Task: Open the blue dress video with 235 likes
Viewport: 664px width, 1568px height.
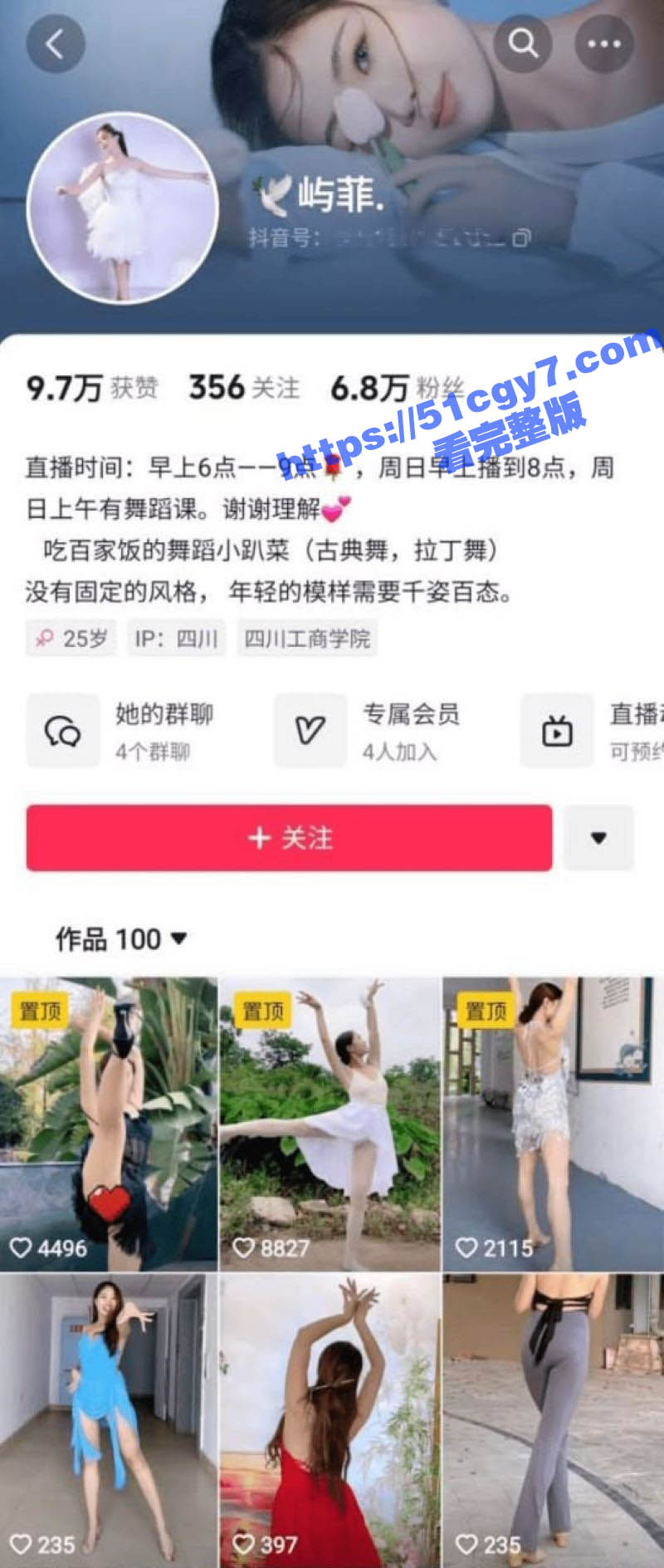Action: [x=109, y=1419]
